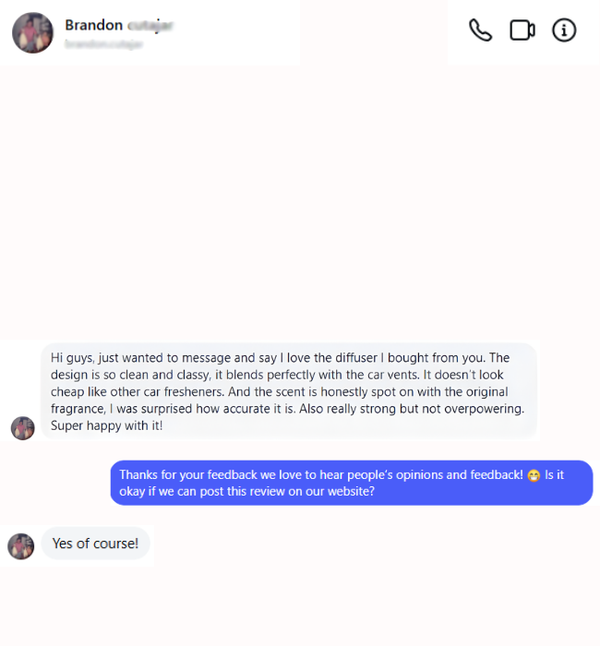The image size is (600, 646).
Task: Start an audio call with Brandon
Action: point(480,30)
